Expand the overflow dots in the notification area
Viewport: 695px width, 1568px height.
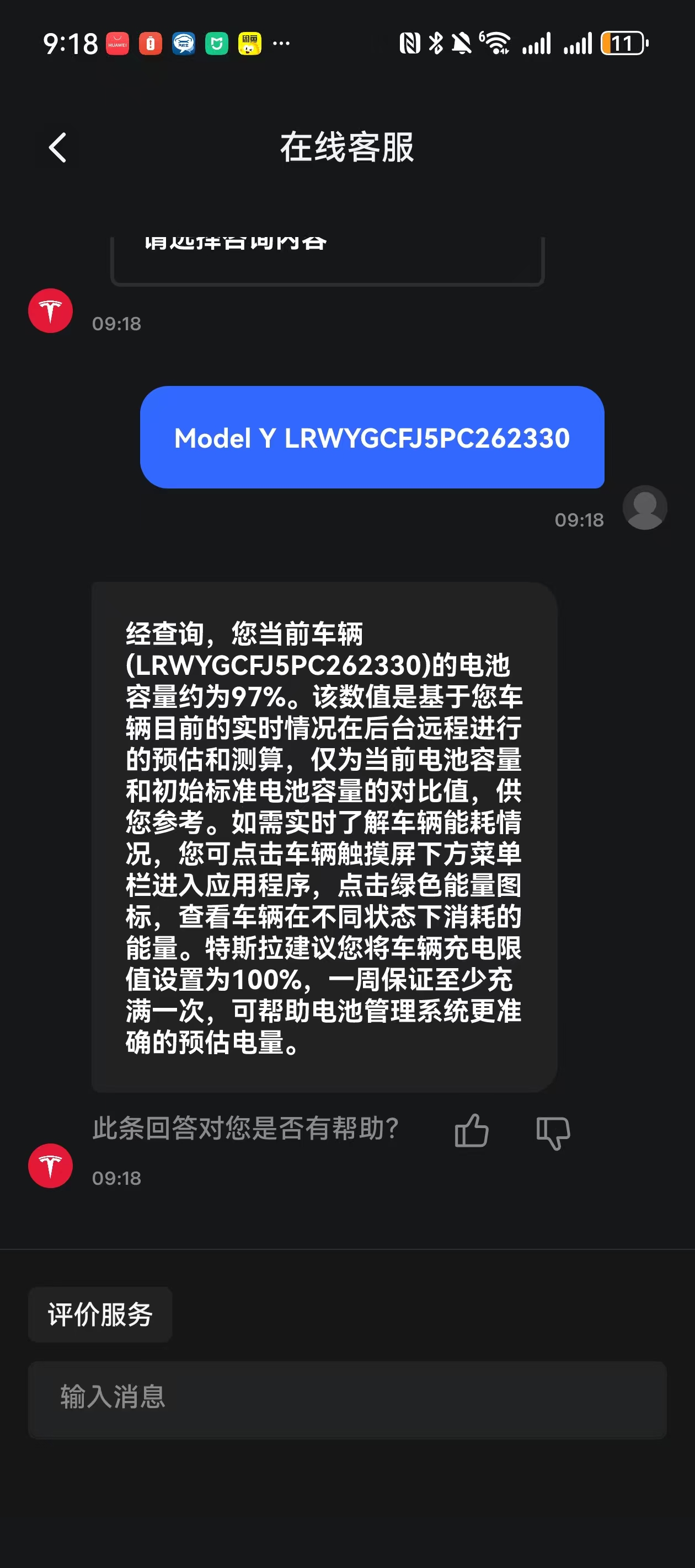282,42
